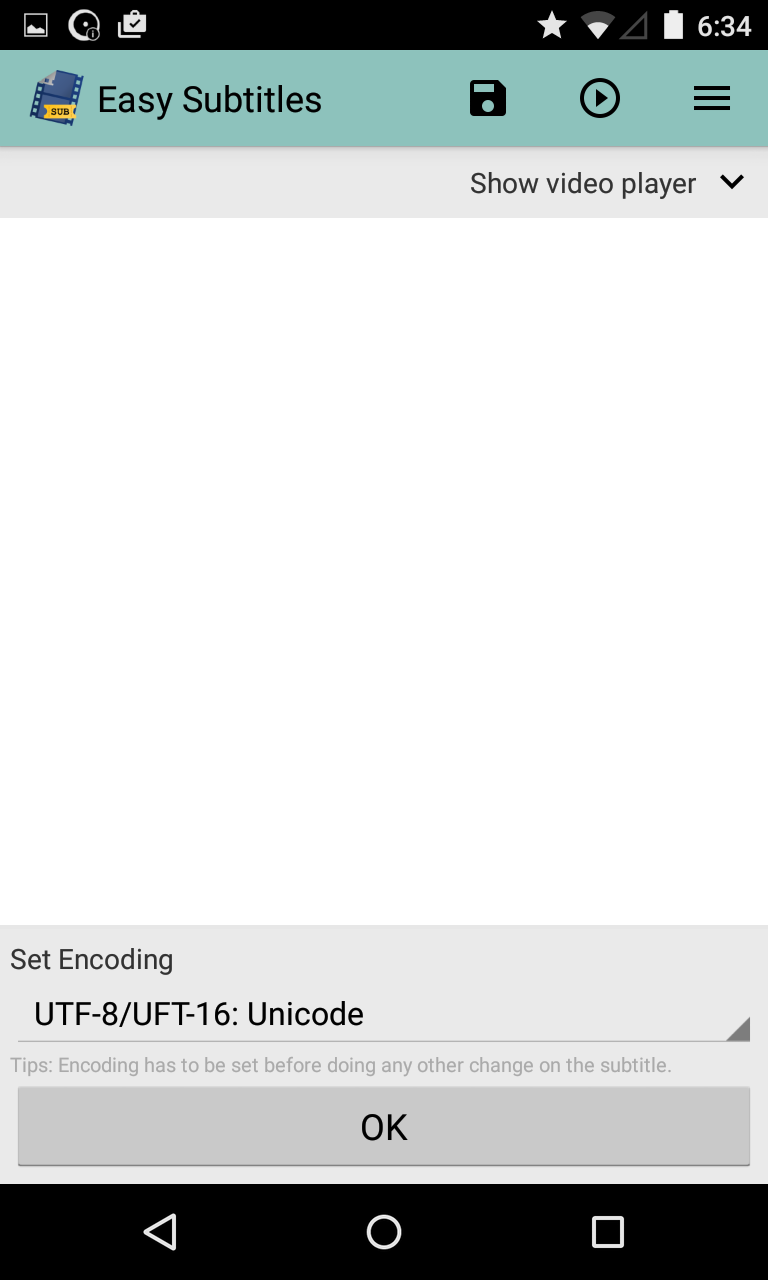The height and width of the screenshot is (1280, 768).
Task: Tap the Home navigation button
Action: (383, 1231)
